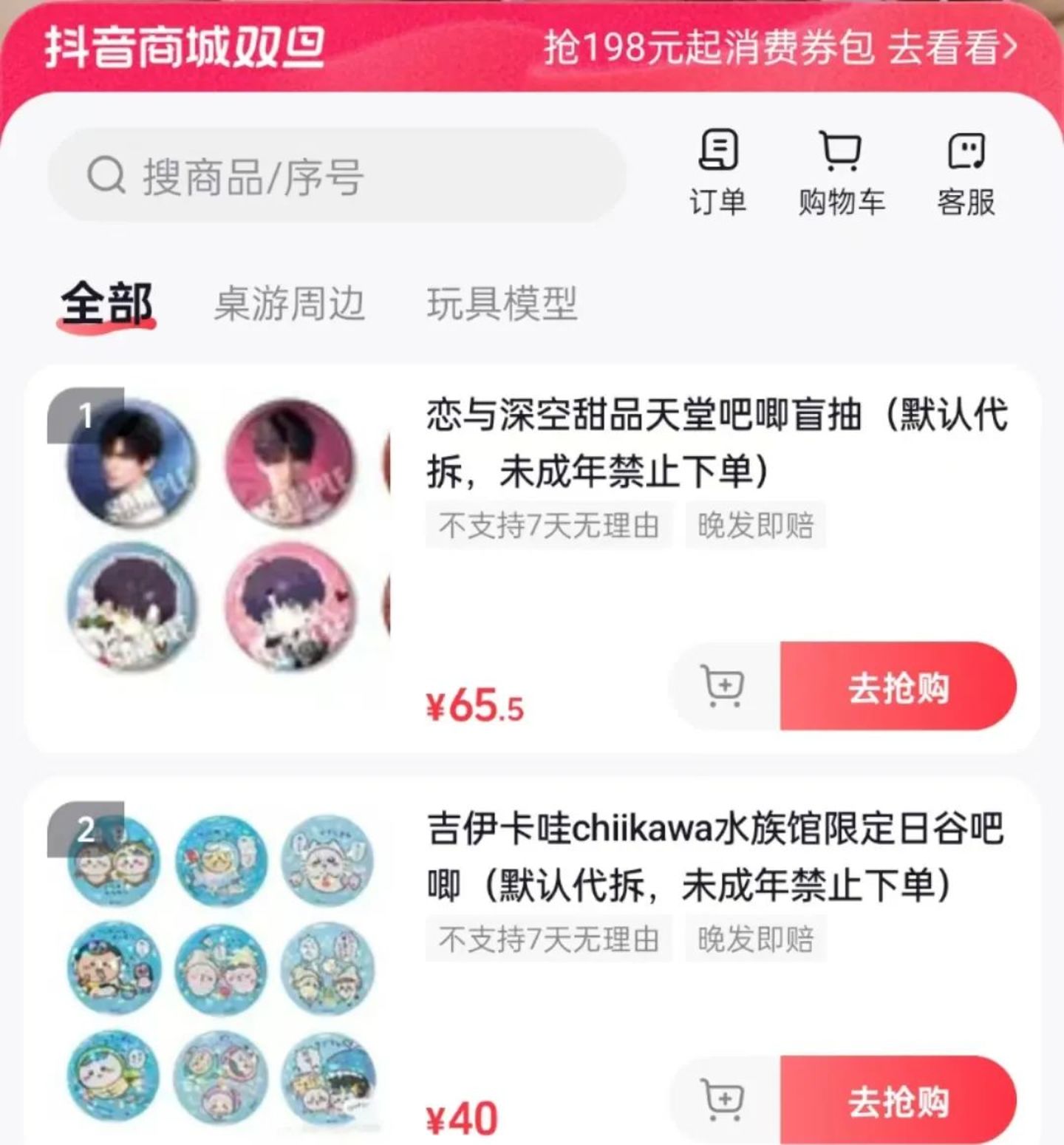
Task: Tap 去抢购 for the ¥65.5 item
Action: coord(898,686)
